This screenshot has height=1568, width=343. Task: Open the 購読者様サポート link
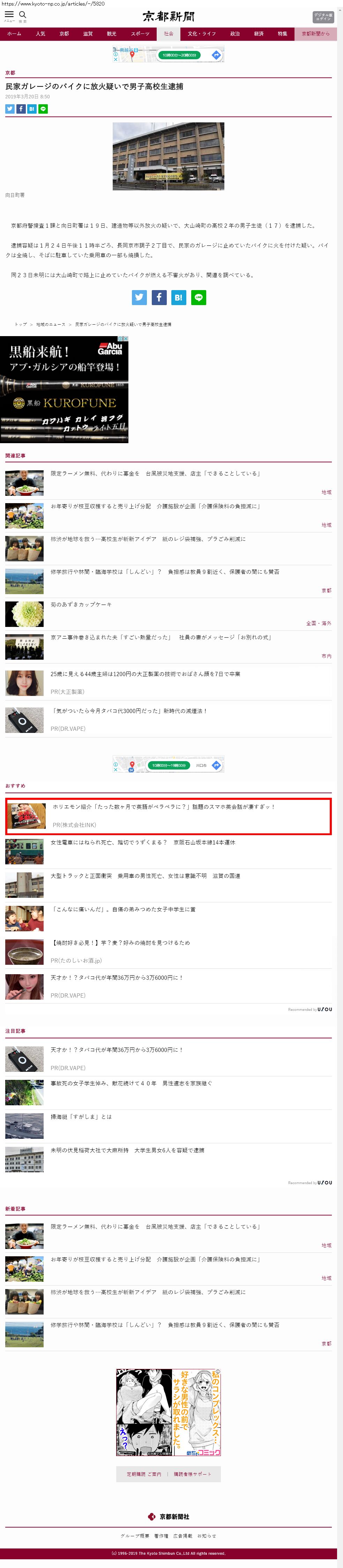[192, 1474]
